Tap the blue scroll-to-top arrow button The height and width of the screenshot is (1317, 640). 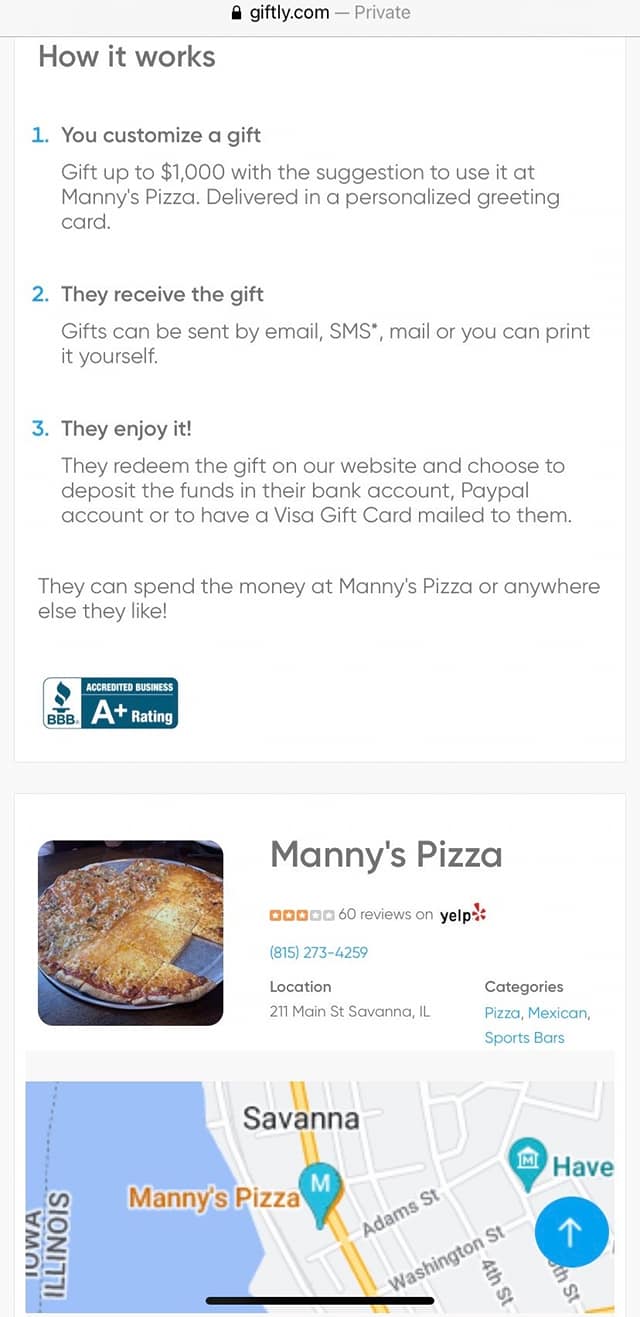point(572,1232)
